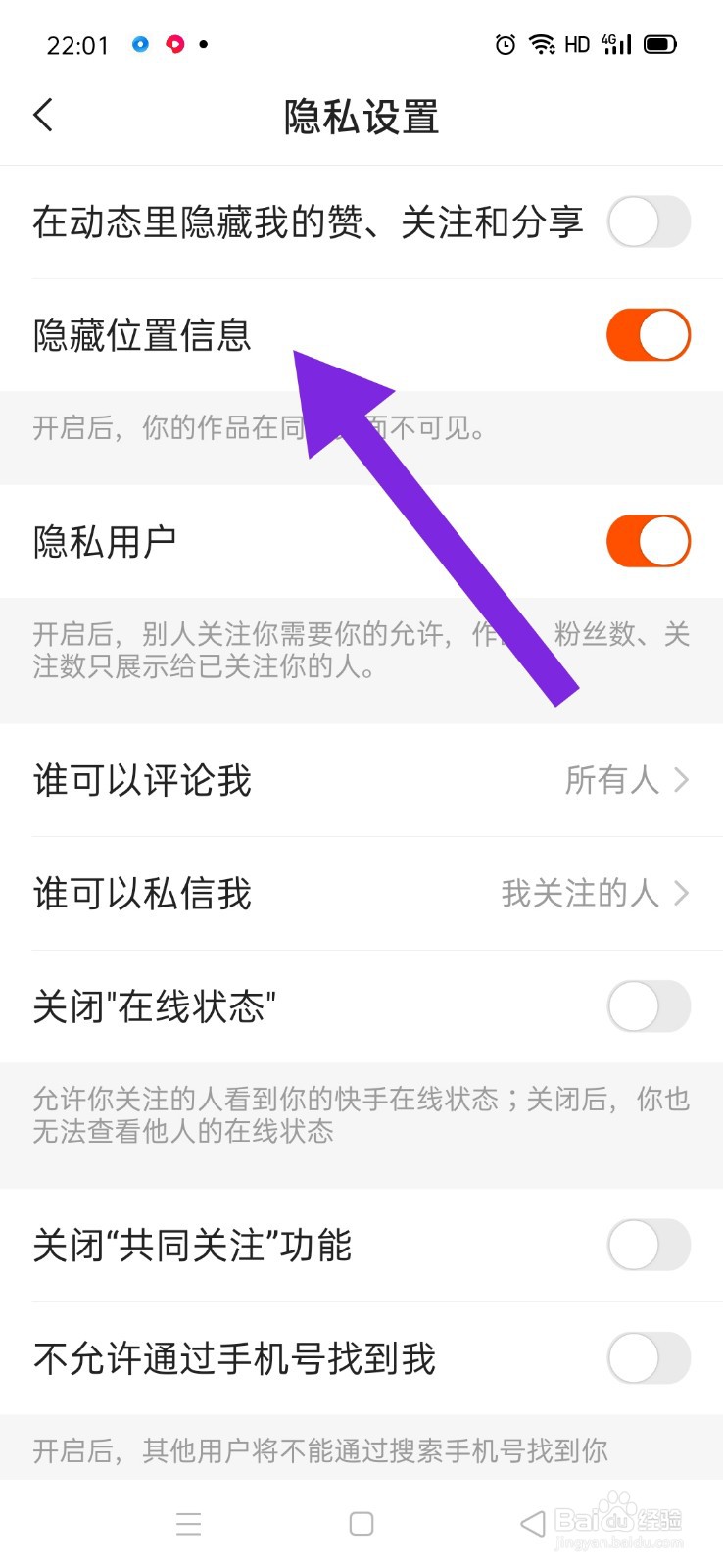Viewport: 723px width, 1568px height.
Task: Tap the back triangle in the navigation bar
Action: click(x=532, y=1523)
